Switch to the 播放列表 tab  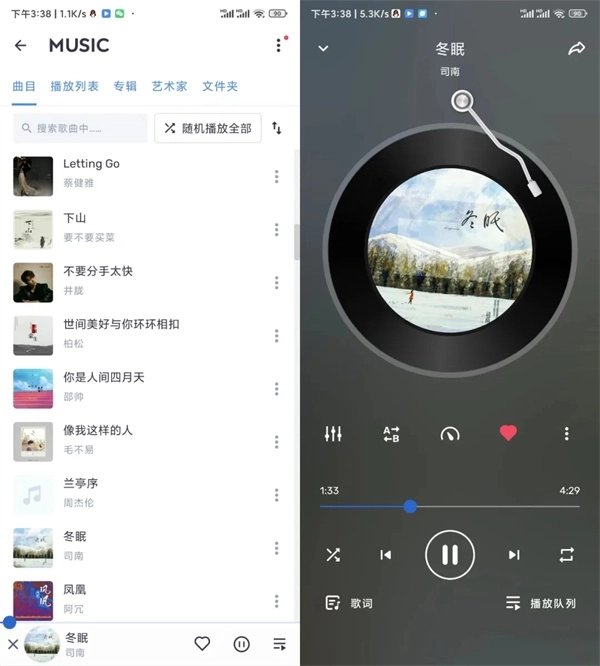coord(75,87)
